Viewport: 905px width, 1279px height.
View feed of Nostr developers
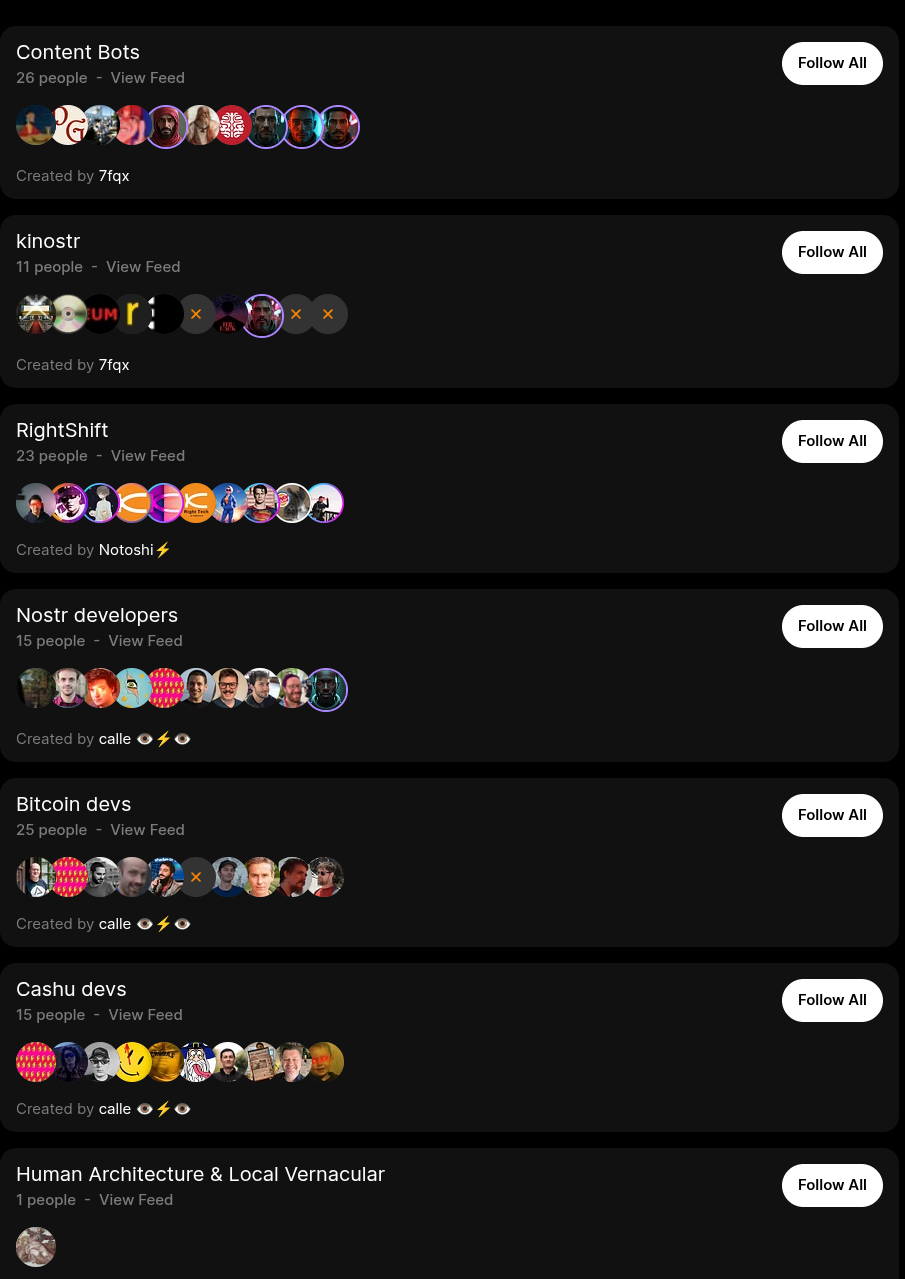pyautogui.click(x=145, y=641)
